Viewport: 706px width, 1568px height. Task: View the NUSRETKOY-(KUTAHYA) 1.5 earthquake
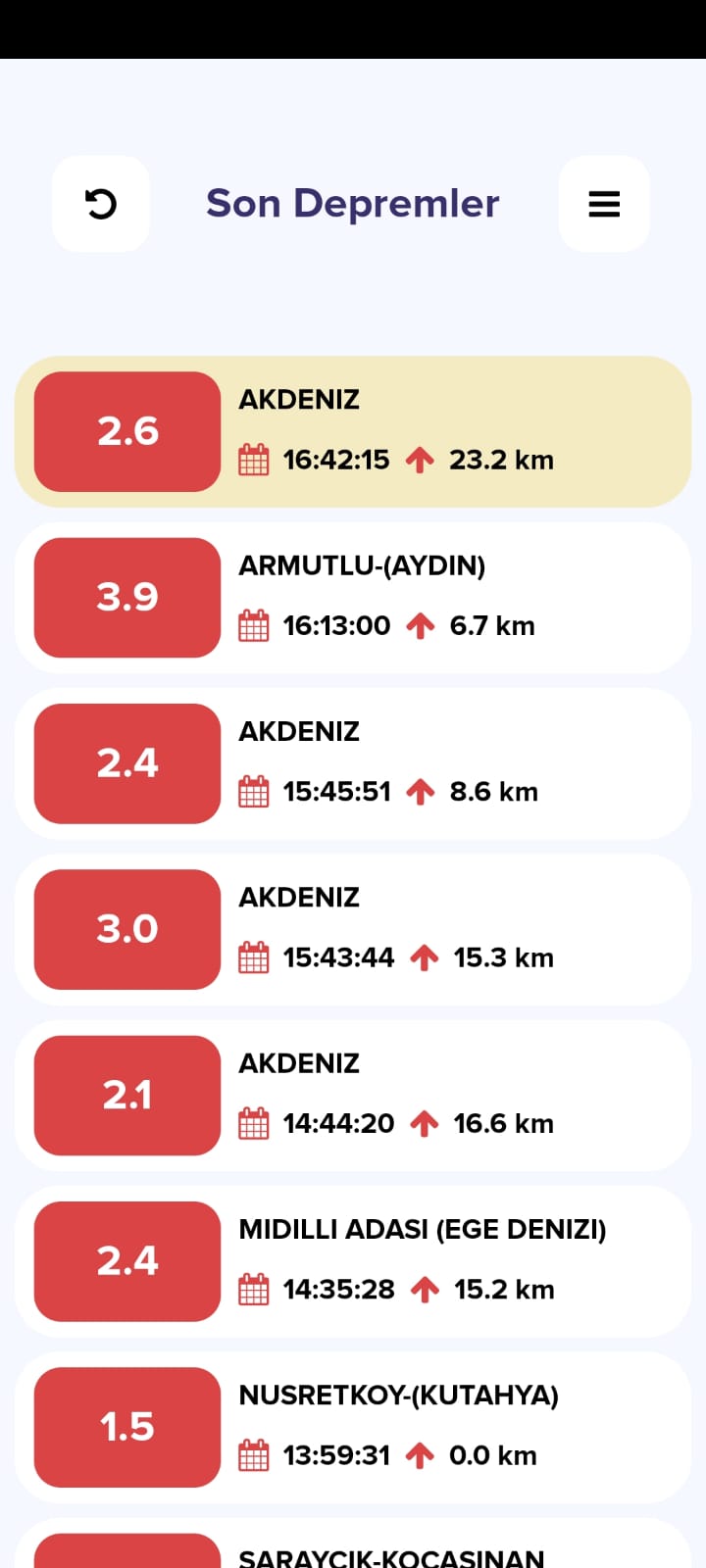coord(353,1427)
